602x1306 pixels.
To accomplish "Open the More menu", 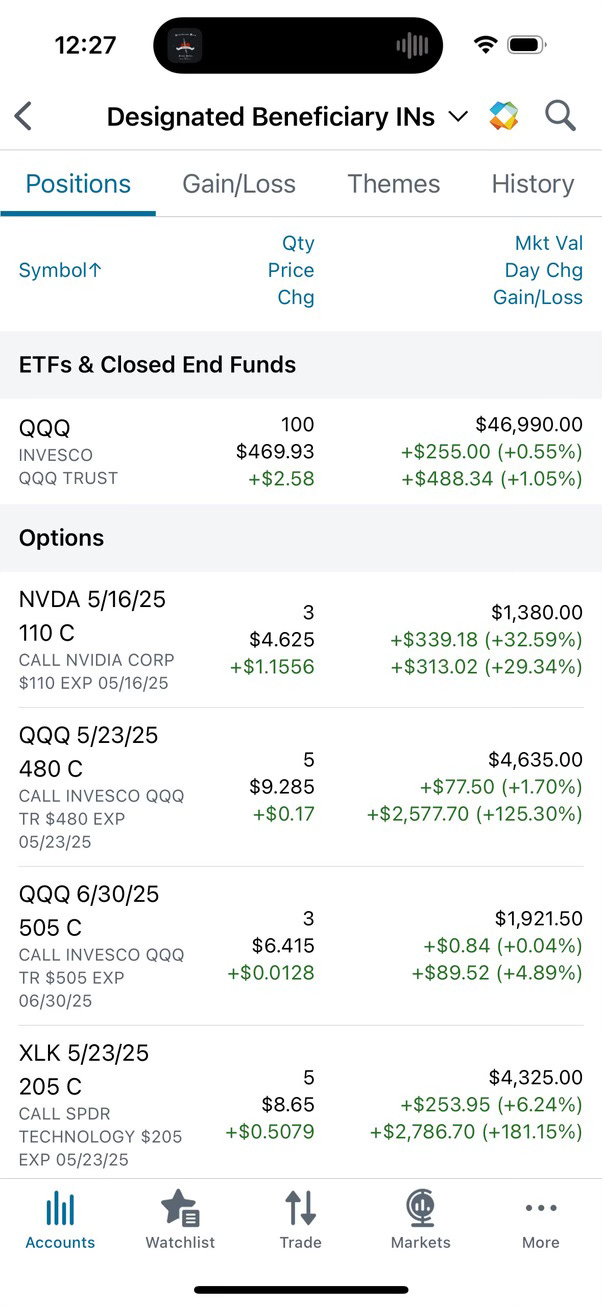I will 540,1220.
